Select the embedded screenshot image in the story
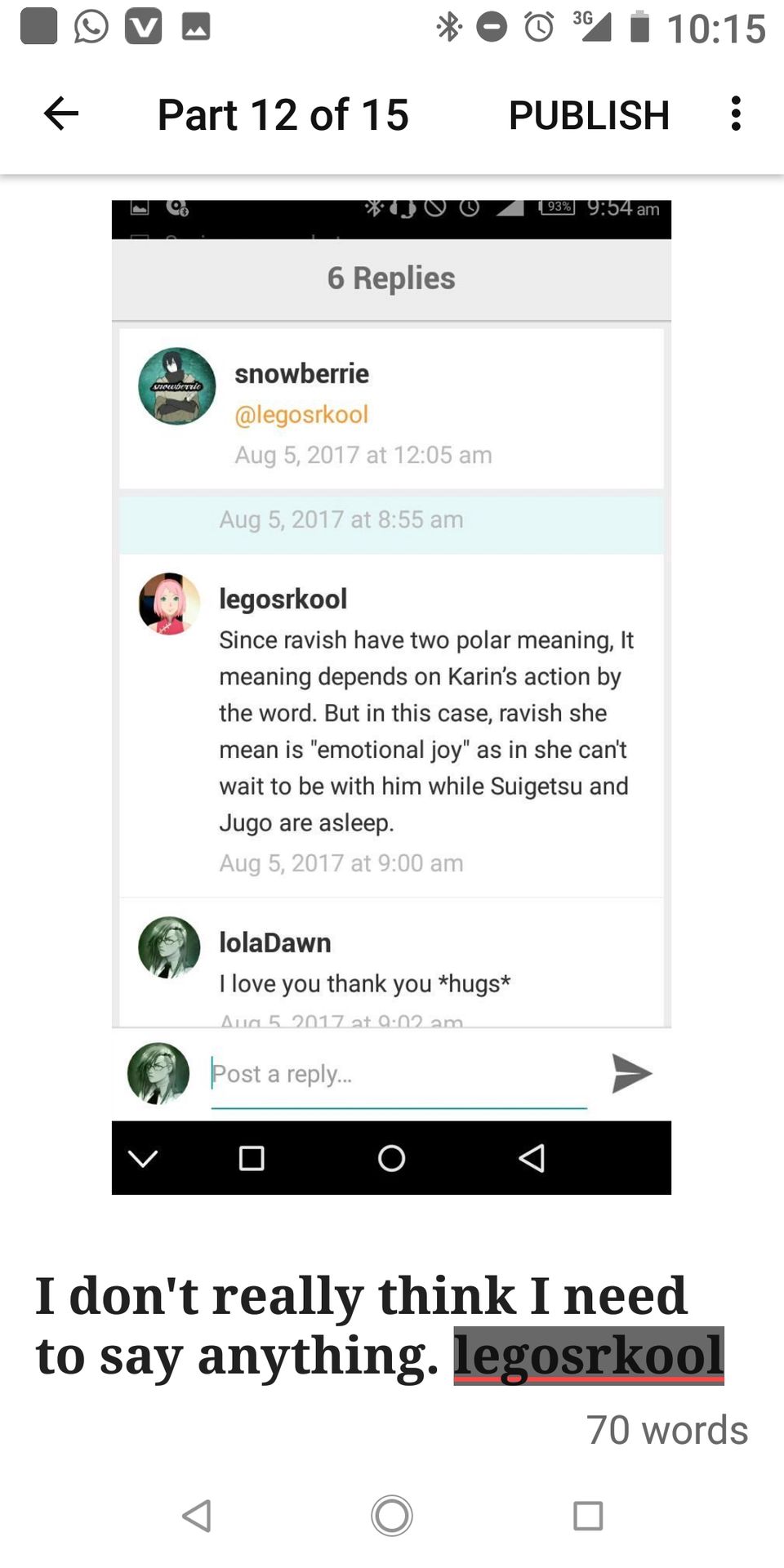 pos(391,697)
